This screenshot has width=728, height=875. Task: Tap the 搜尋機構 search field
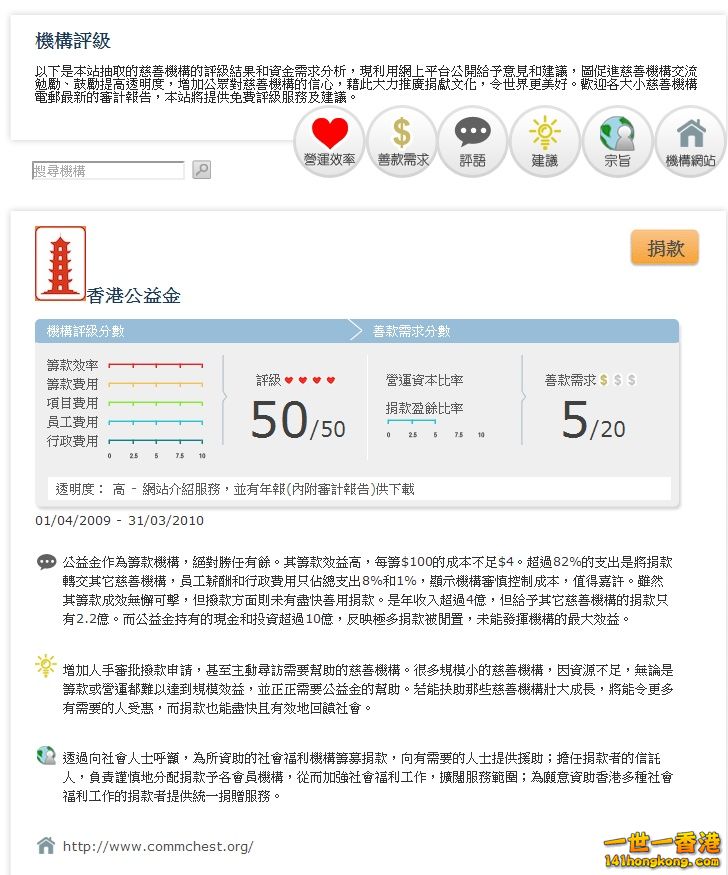(108, 171)
